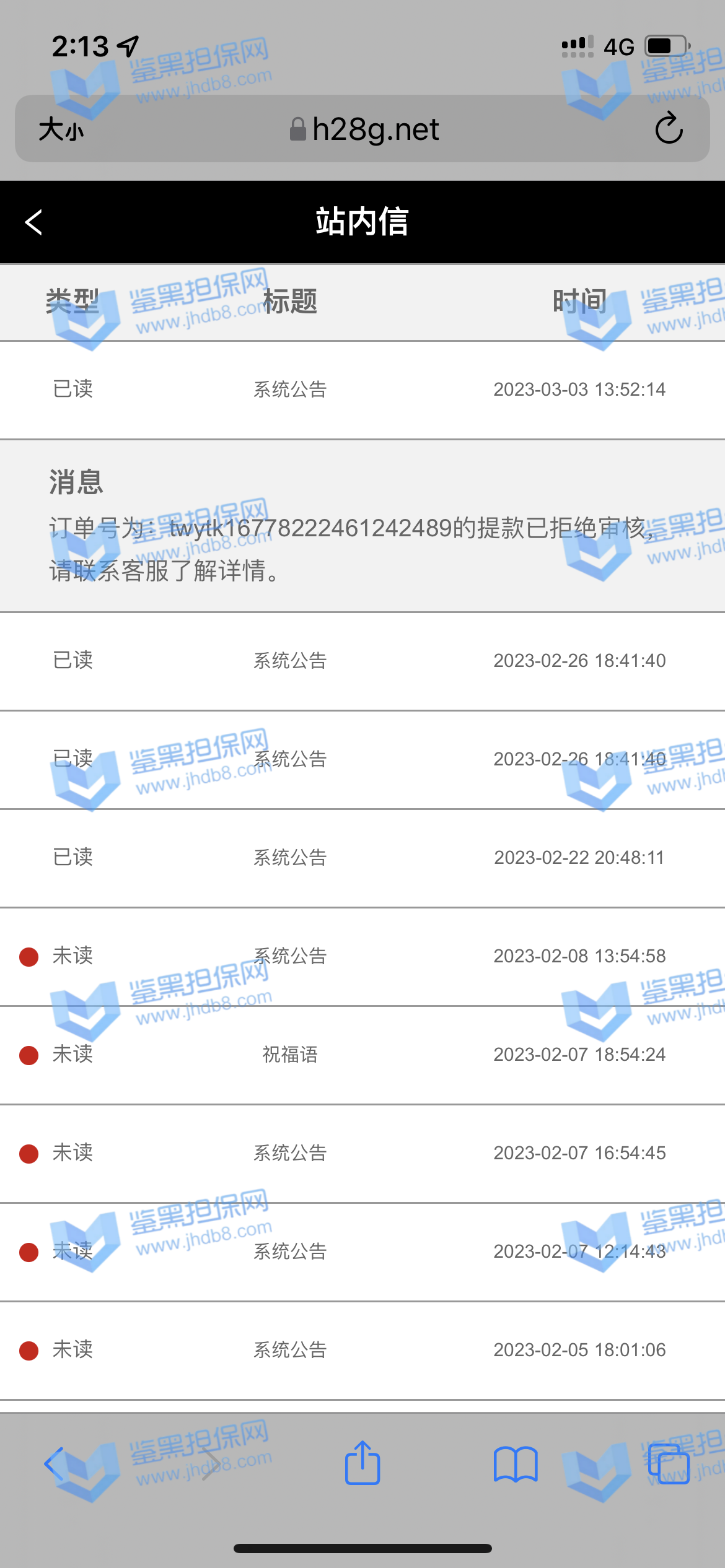
Task: Share this page via Safari share icon
Action: click(x=362, y=1463)
